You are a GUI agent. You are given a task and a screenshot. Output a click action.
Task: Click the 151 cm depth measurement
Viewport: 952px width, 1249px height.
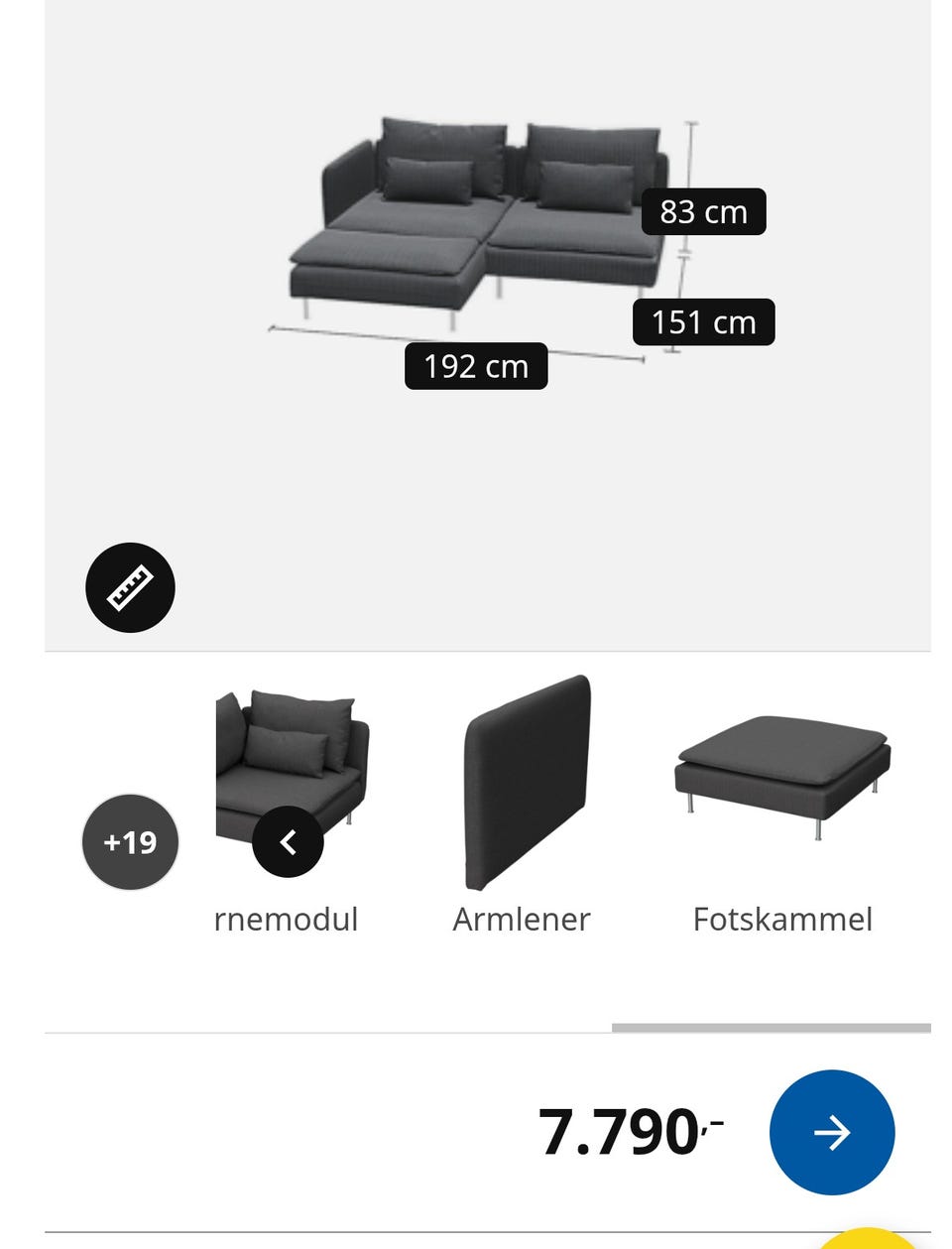click(x=702, y=321)
